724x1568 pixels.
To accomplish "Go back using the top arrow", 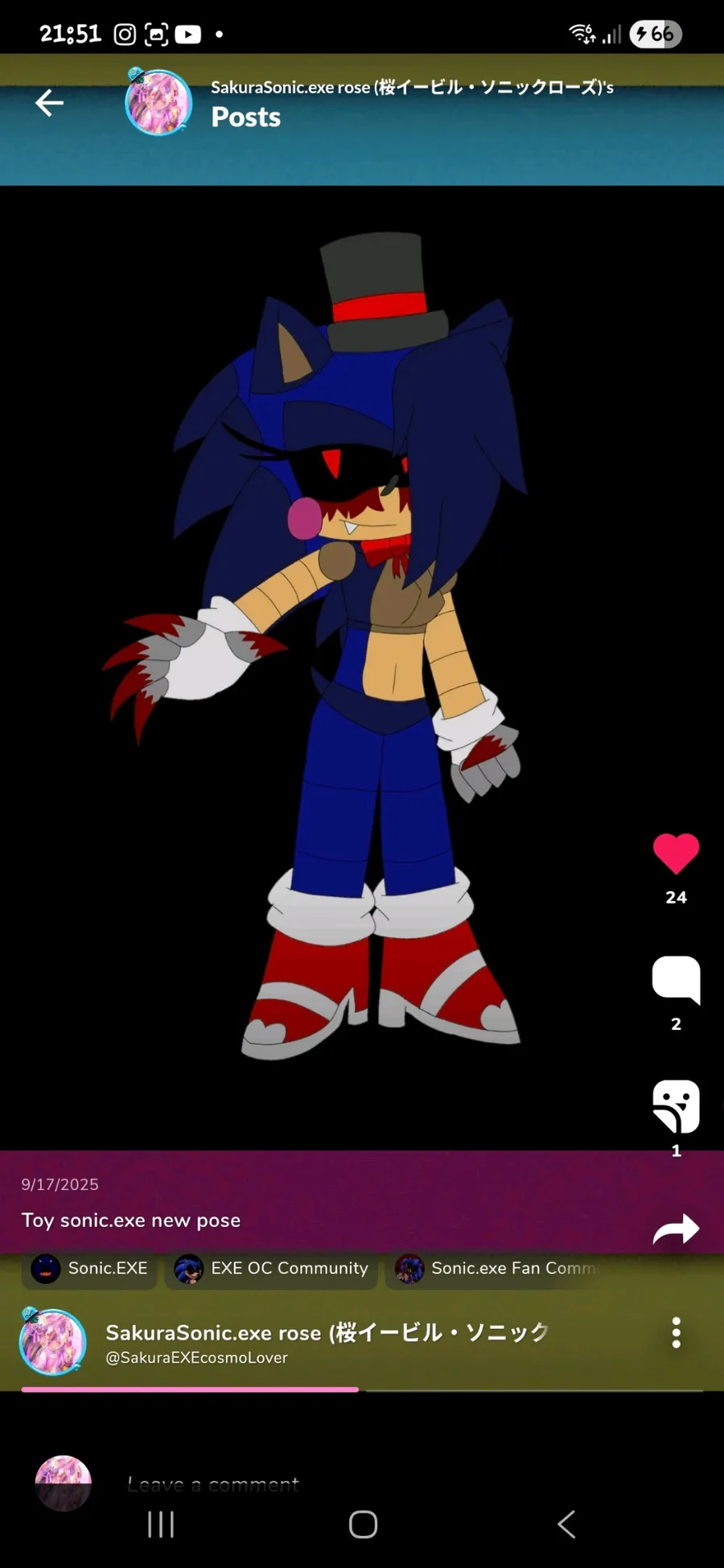I will click(x=49, y=103).
